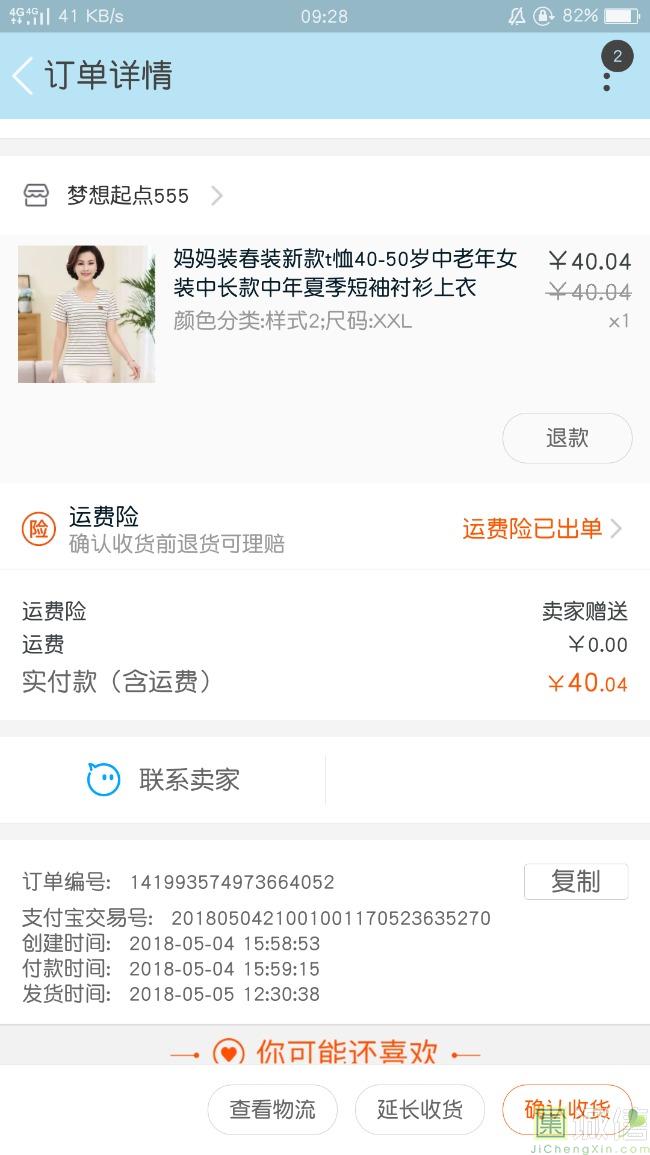
Task: Contact the seller via 联系卖家
Action: point(163,780)
